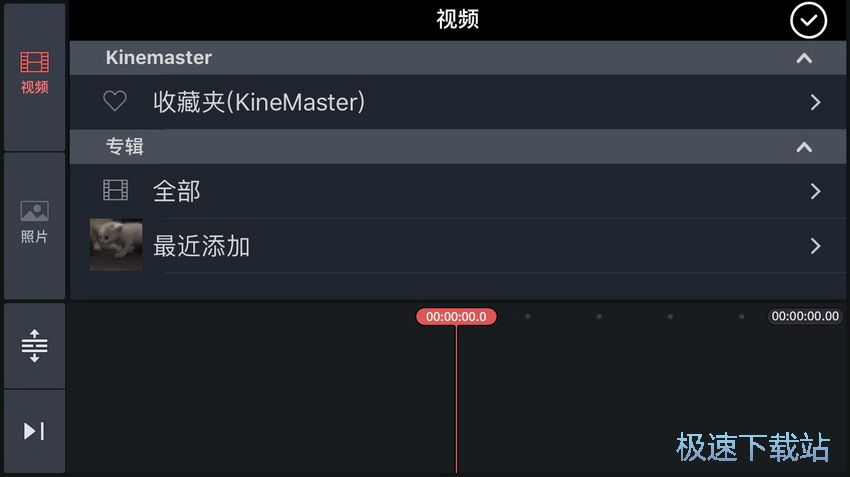This screenshot has width=850, height=477.
Task: Open 收藏夹(KineMaster) folder
Action: click(460, 102)
